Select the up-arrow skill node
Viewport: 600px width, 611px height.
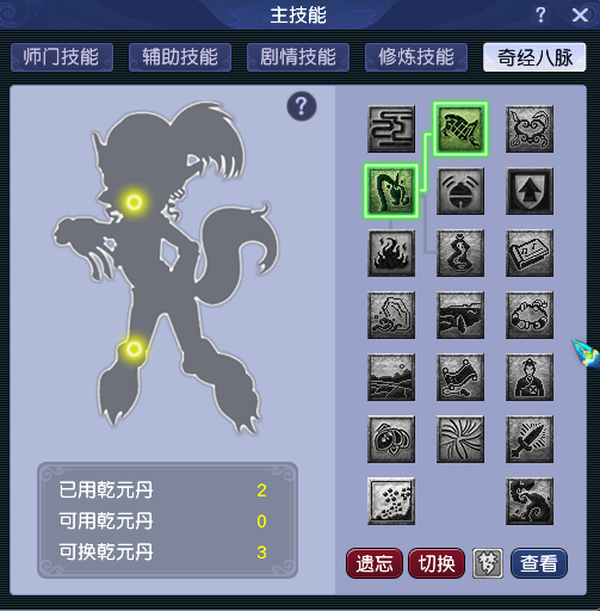point(529,190)
